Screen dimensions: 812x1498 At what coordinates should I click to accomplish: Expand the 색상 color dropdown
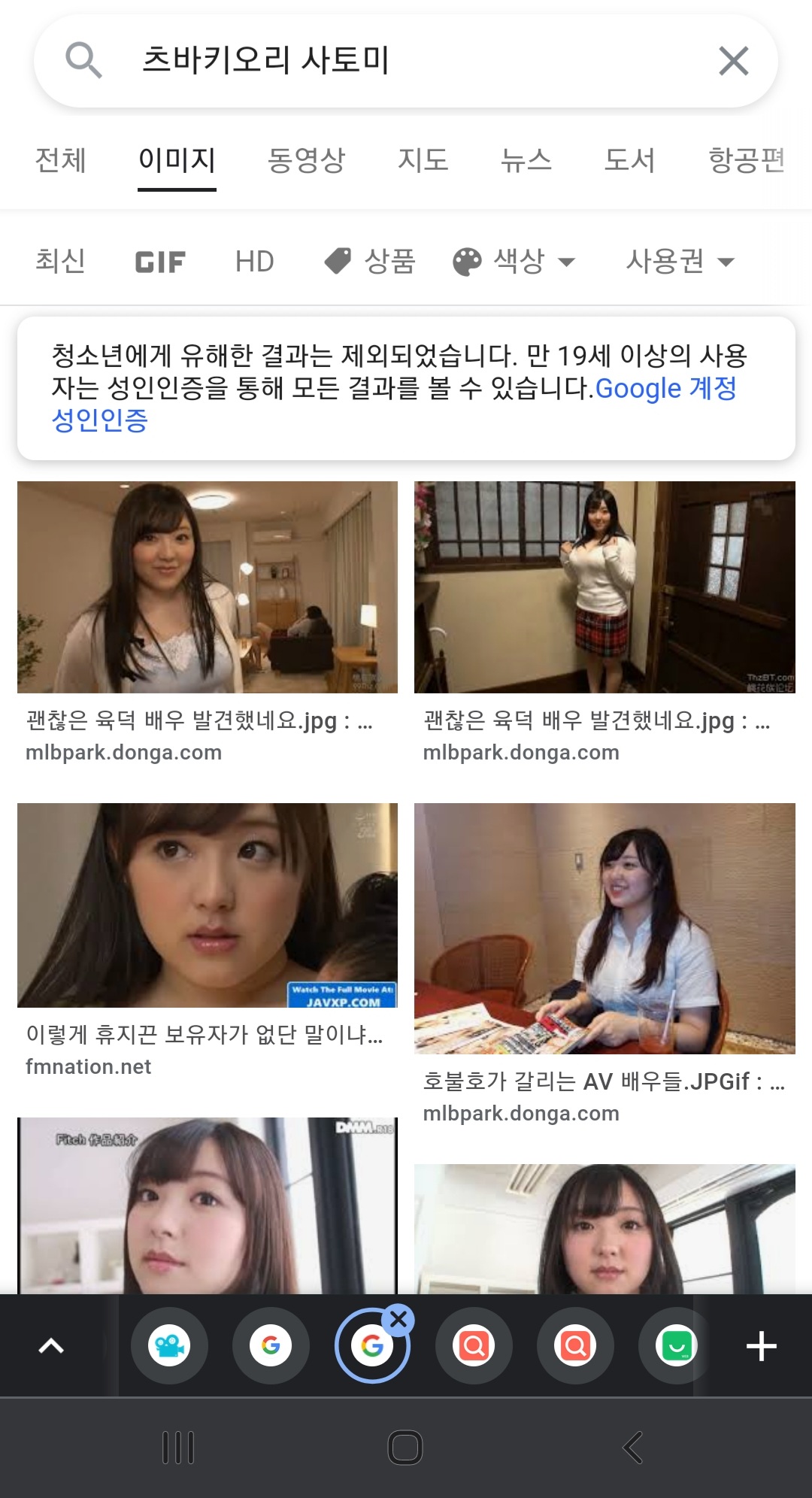pyautogui.click(x=514, y=262)
